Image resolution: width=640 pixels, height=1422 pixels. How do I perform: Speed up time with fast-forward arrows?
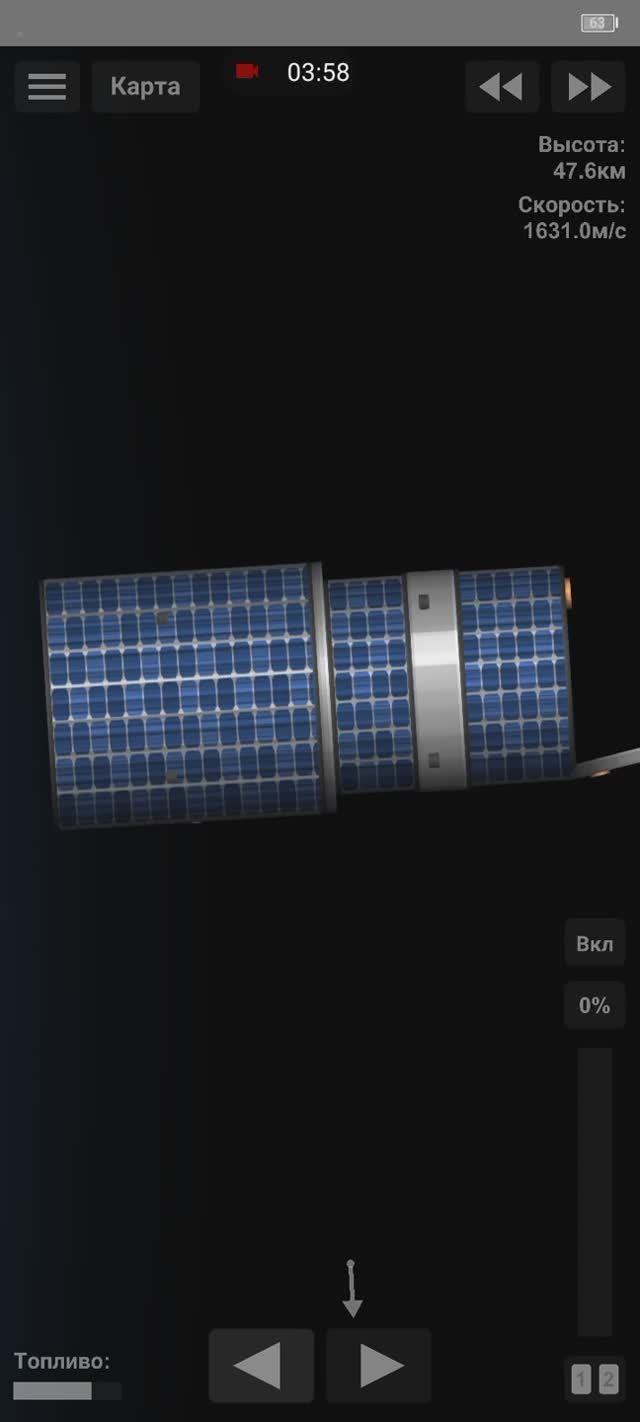click(589, 87)
